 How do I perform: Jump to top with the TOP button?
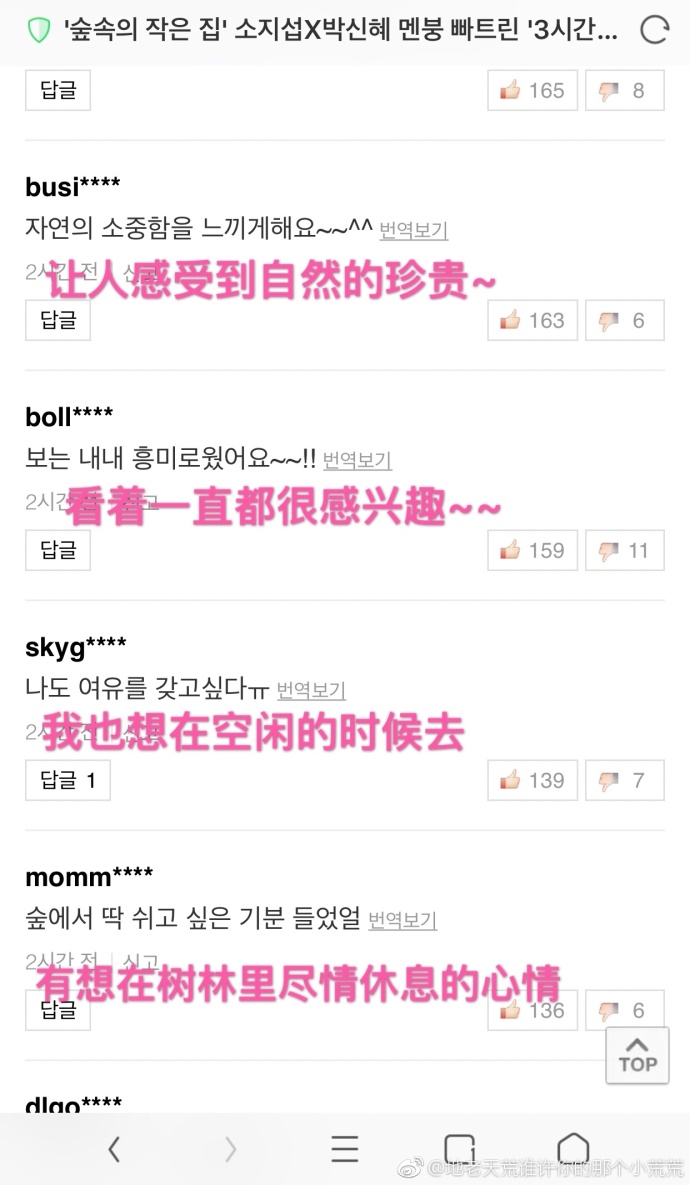tap(637, 1055)
